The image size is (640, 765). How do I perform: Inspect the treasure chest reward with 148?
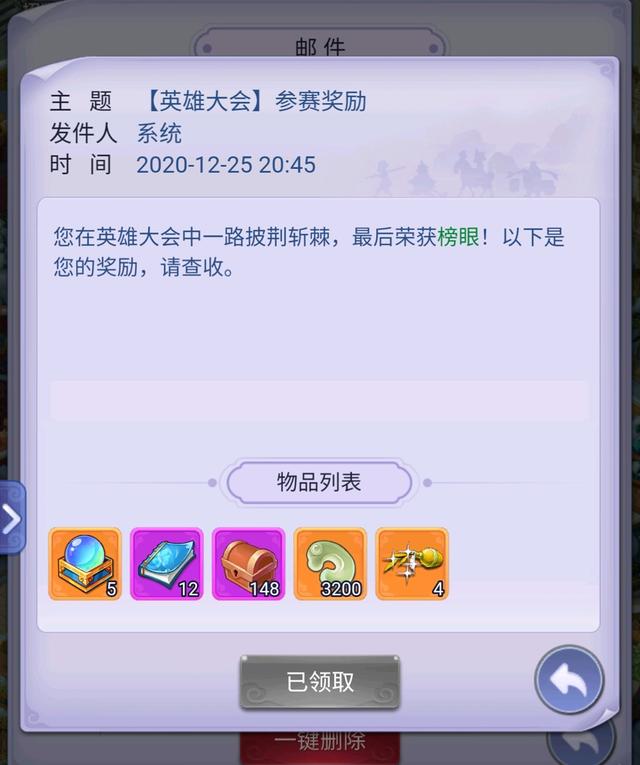(x=249, y=564)
